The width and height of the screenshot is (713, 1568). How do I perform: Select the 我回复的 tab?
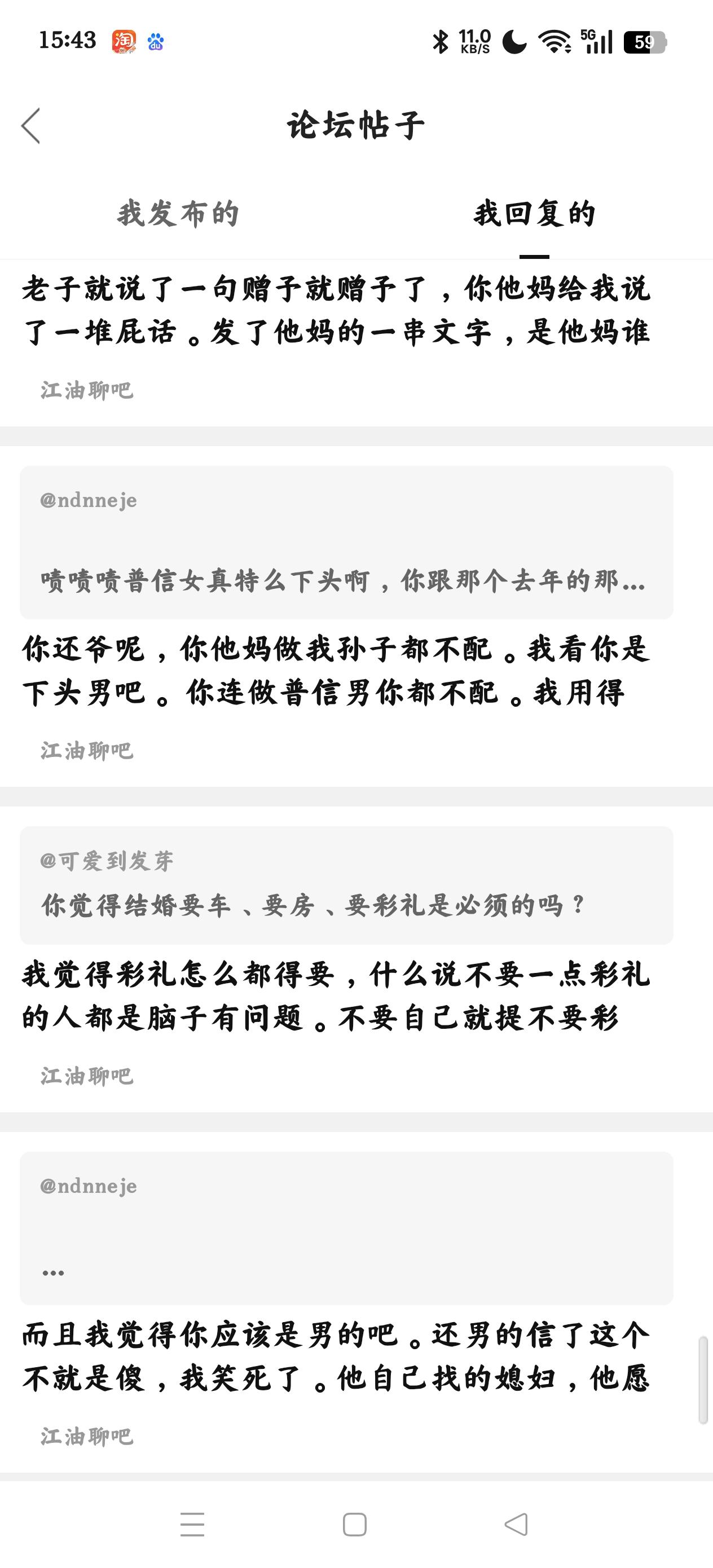tap(534, 214)
